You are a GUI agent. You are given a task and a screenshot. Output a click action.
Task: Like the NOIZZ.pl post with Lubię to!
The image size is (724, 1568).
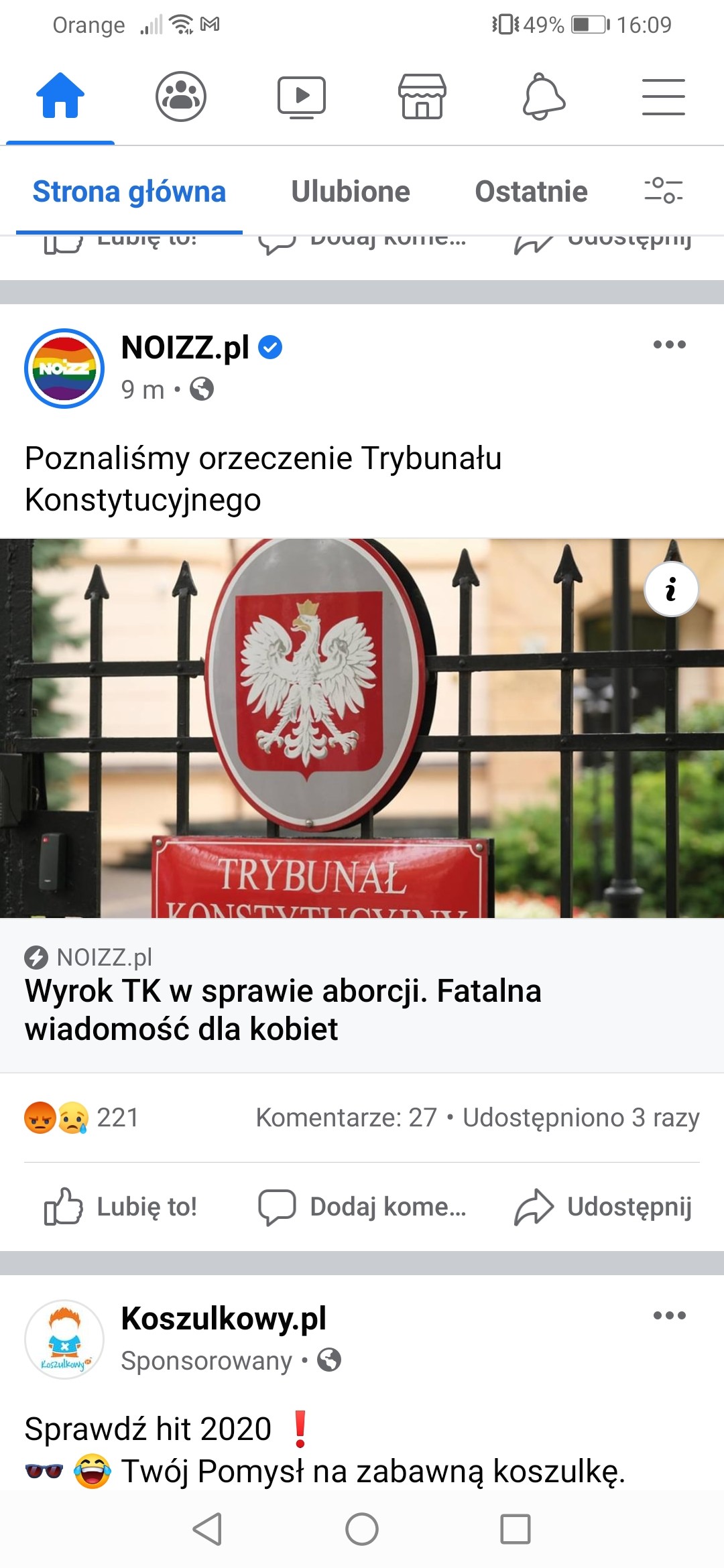point(121,1207)
